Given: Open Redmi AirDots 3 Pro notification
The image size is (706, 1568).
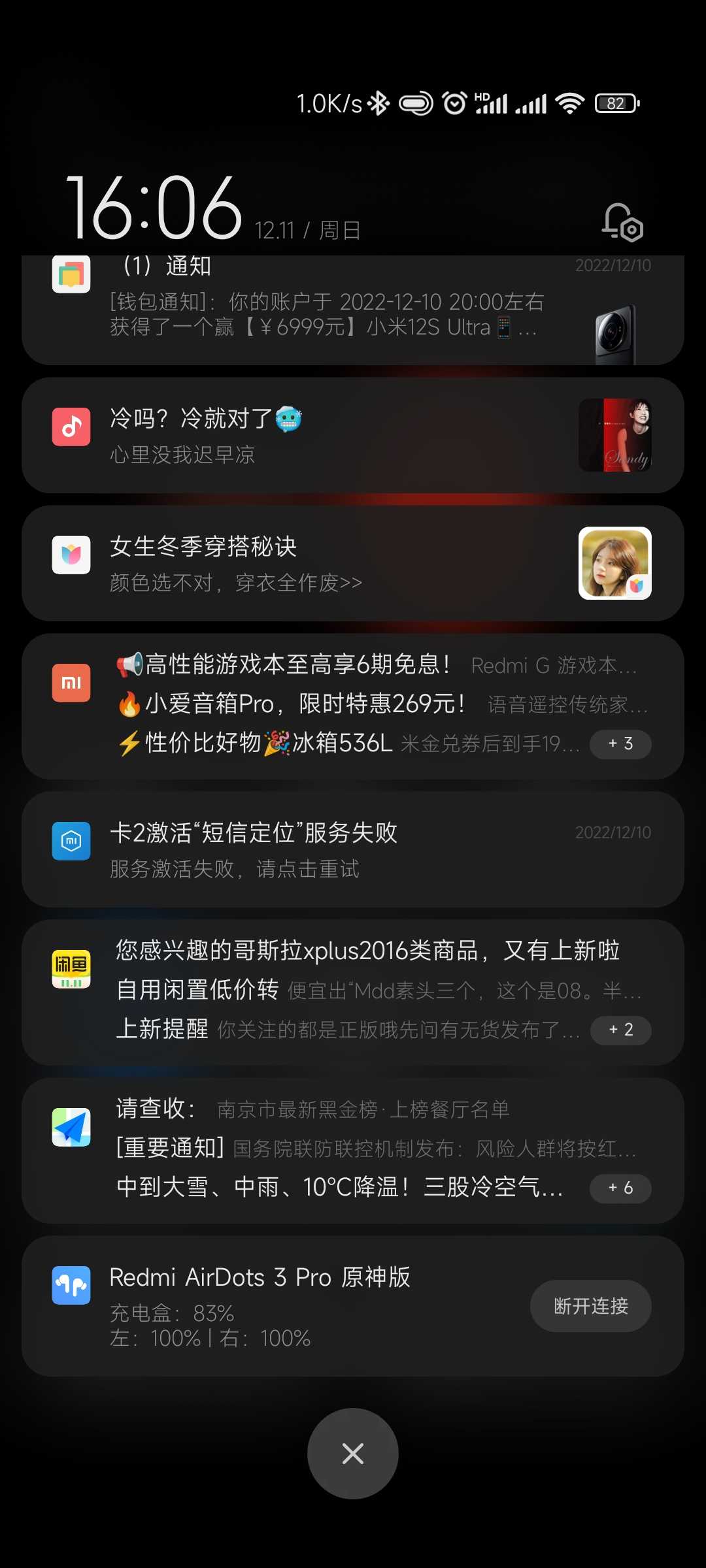Looking at the screenshot, I should coord(294,1300).
